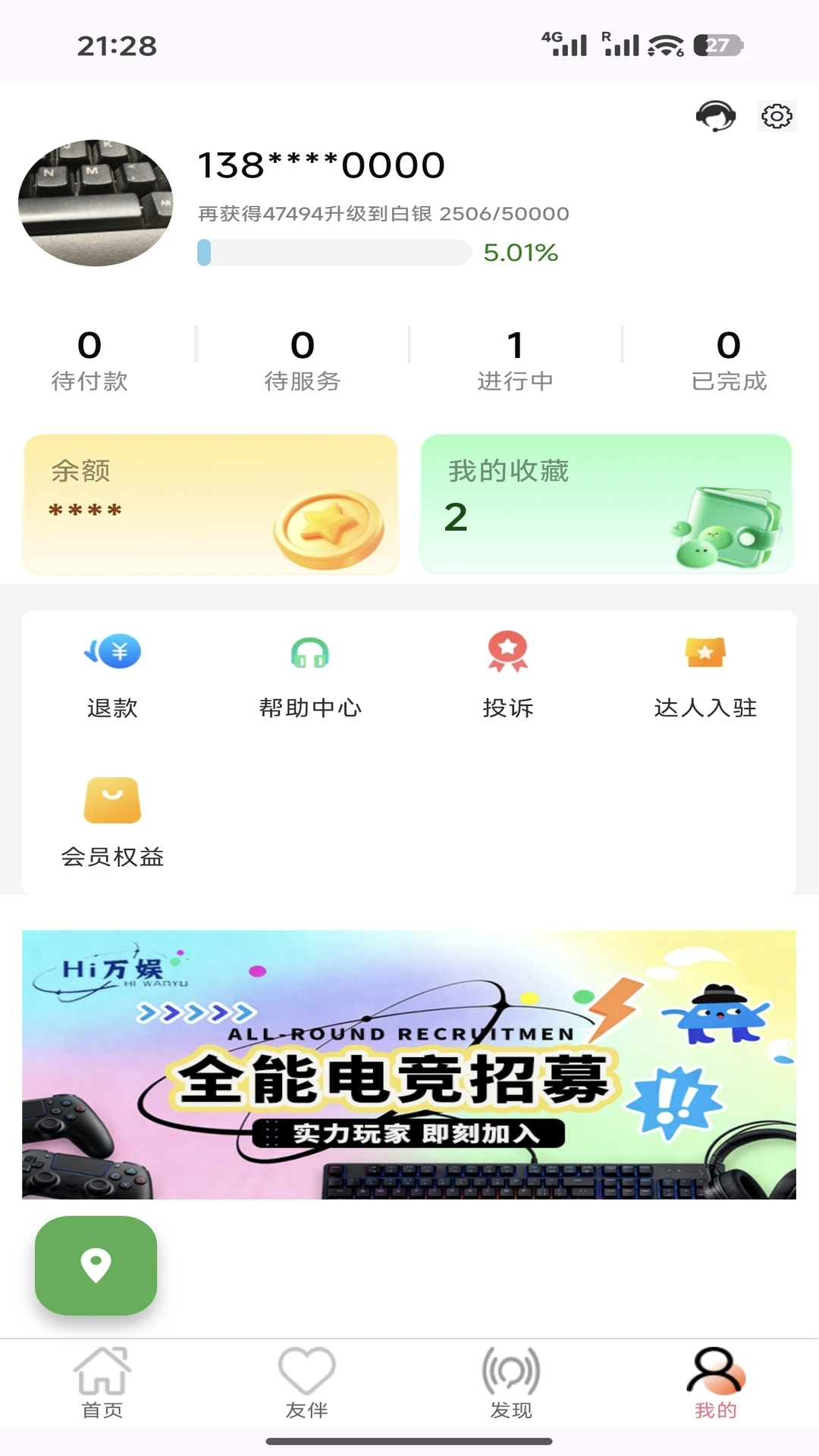The width and height of the screenshot is (819, 1456).
Task: Select the 达人入驻 expert onboarding icon
Action: pos(705,675)
